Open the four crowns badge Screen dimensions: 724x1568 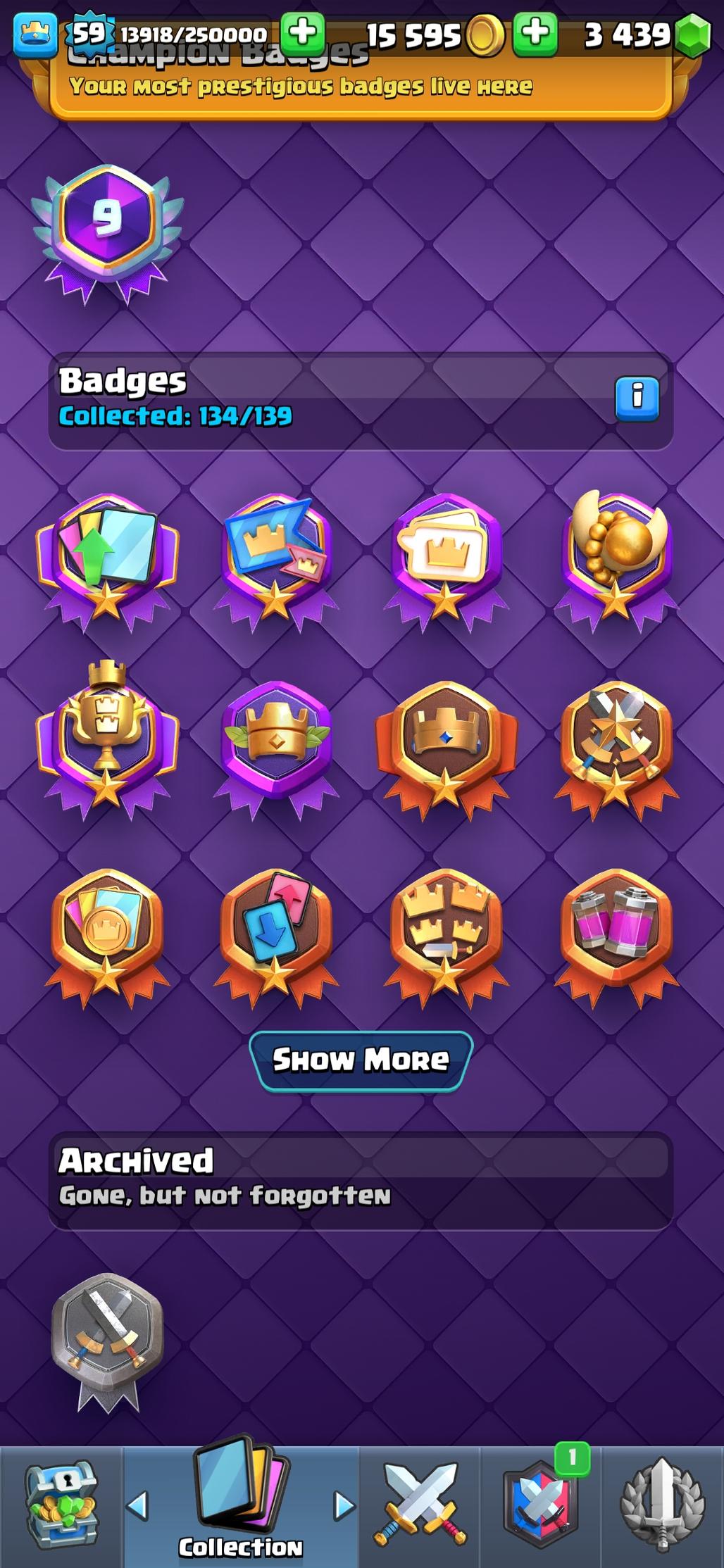[x=445, y=929]
